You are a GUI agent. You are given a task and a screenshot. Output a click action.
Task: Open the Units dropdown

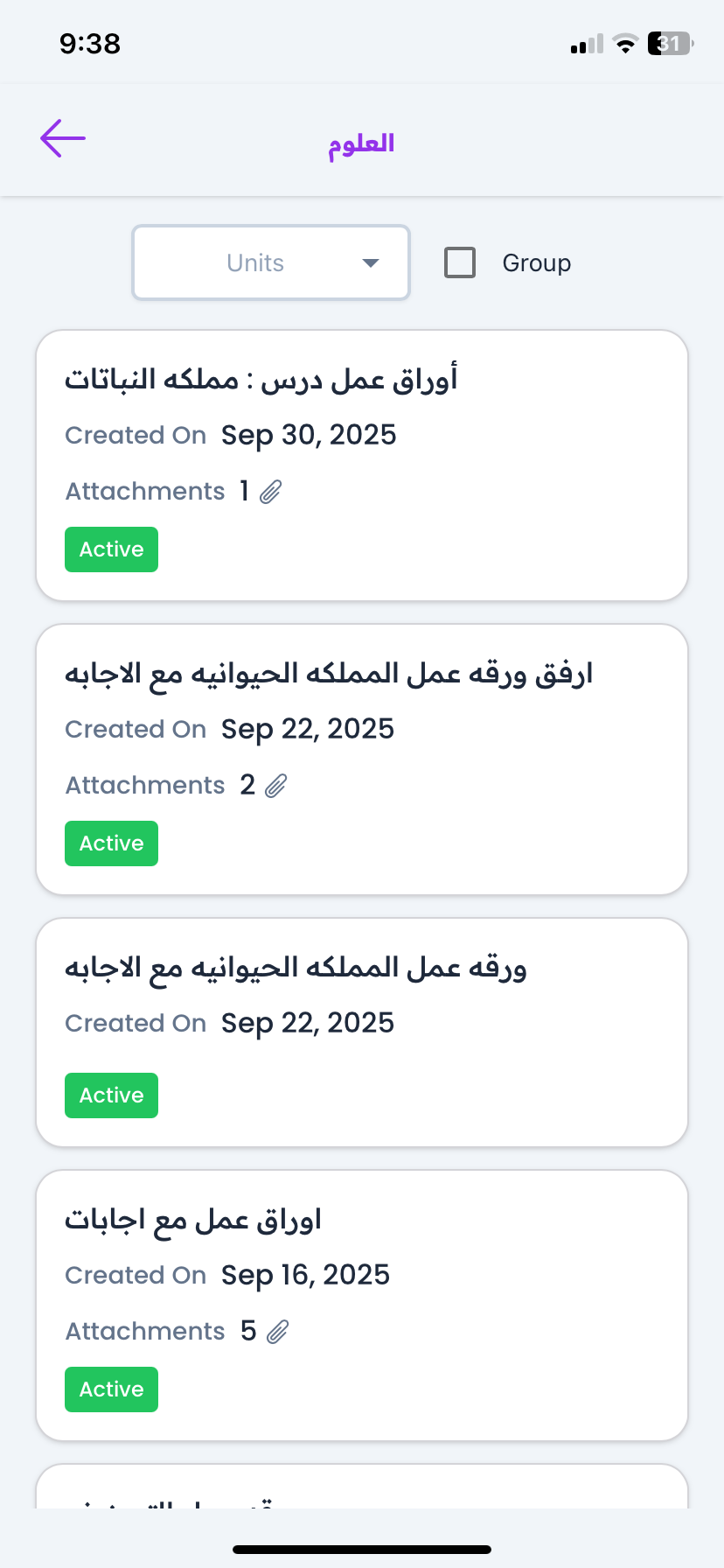point(271,262)
